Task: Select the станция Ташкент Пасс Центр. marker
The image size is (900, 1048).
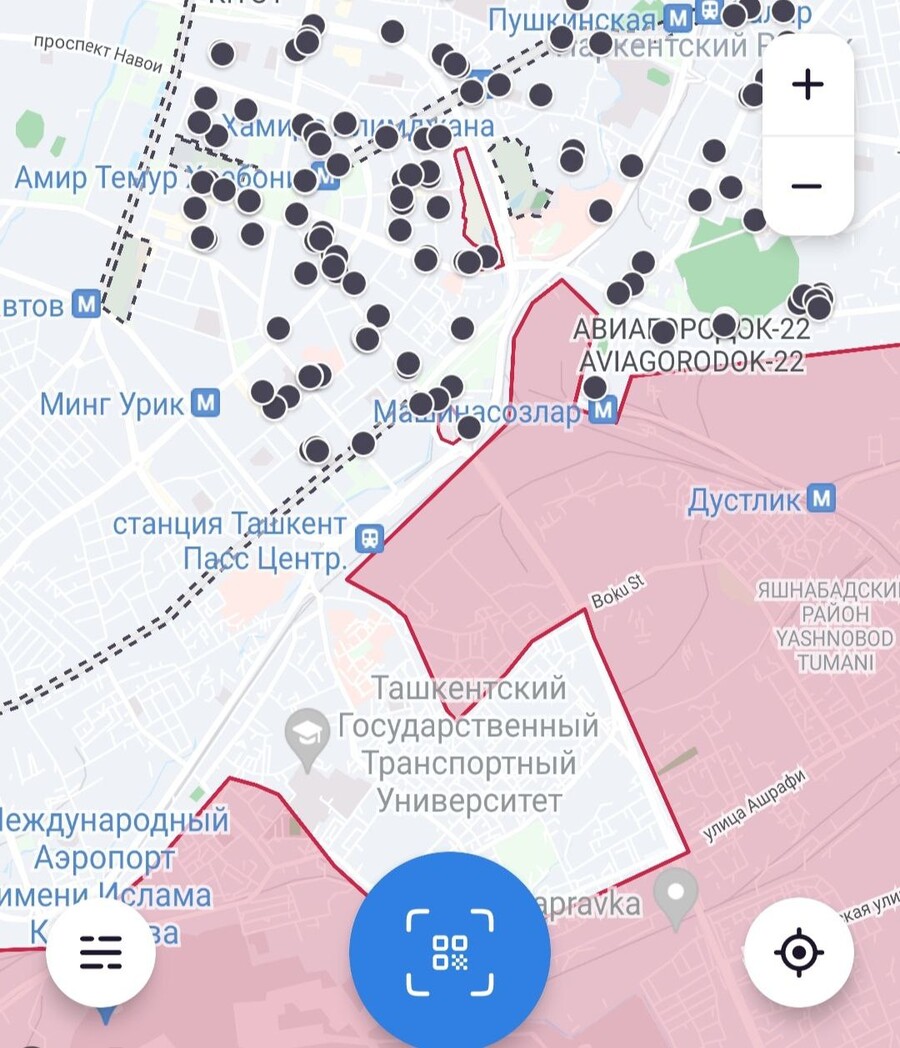Action: [371, 538]
